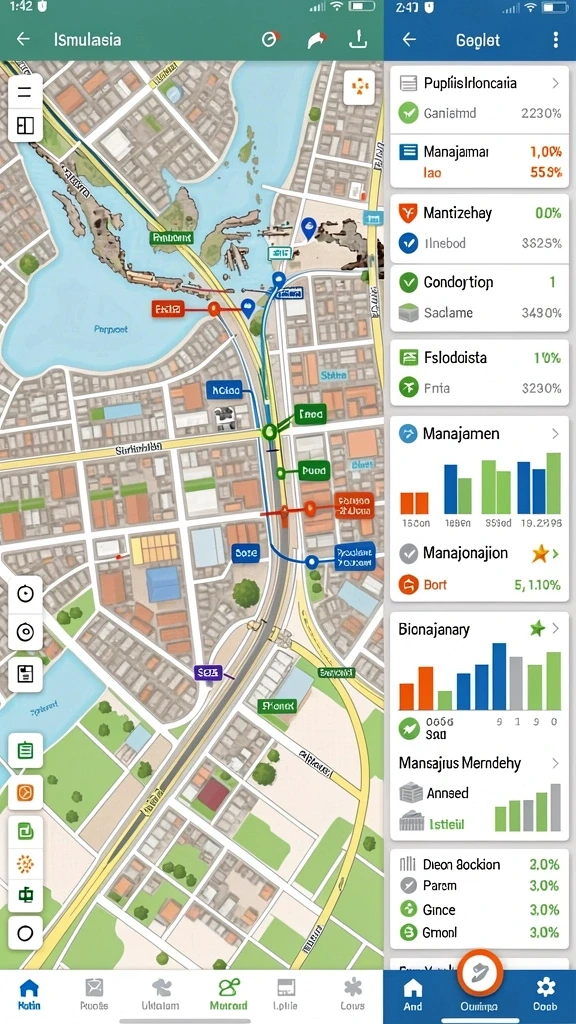
Task: Tap the upload icon in the map toolbar
Action: click(x=359, y=39)
